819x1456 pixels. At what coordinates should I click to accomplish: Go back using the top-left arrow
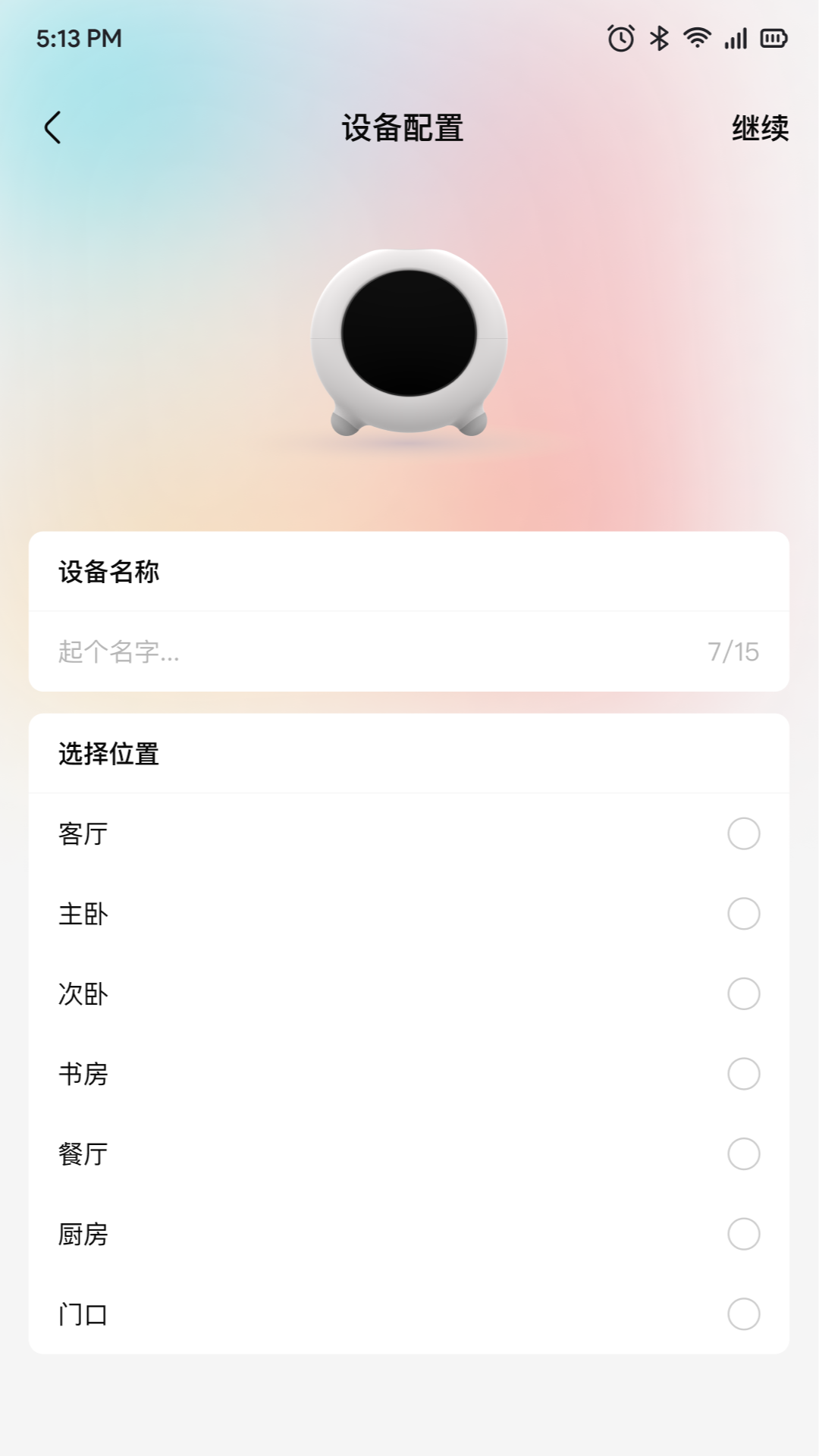(52, 127)
